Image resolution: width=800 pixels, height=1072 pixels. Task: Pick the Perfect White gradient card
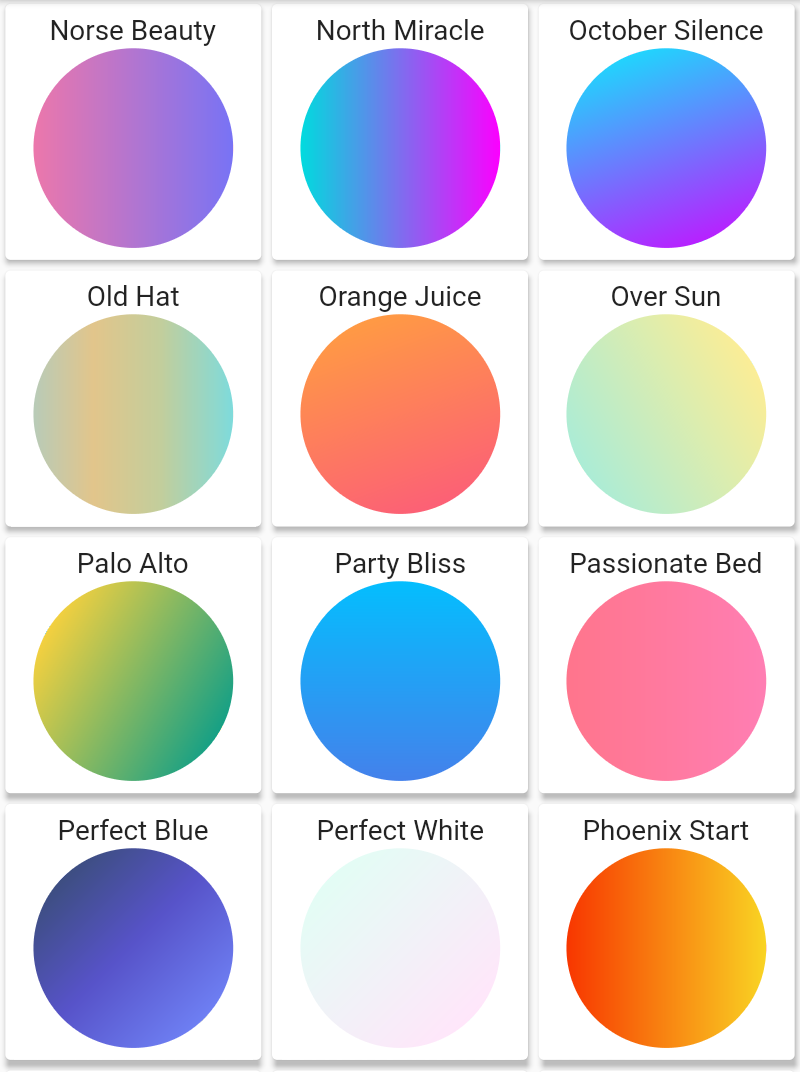tap(400, 948)
